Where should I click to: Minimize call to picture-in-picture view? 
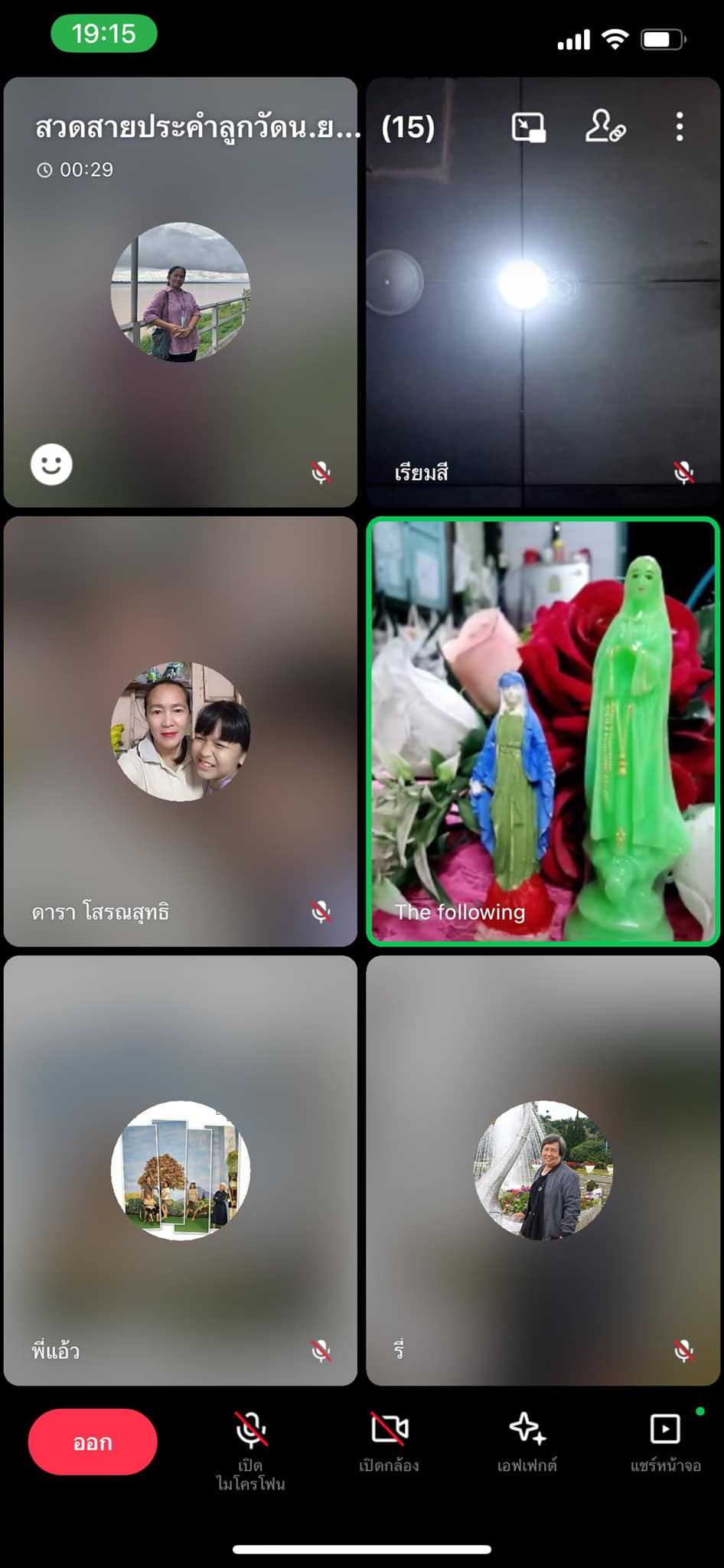tap(528, 127)
